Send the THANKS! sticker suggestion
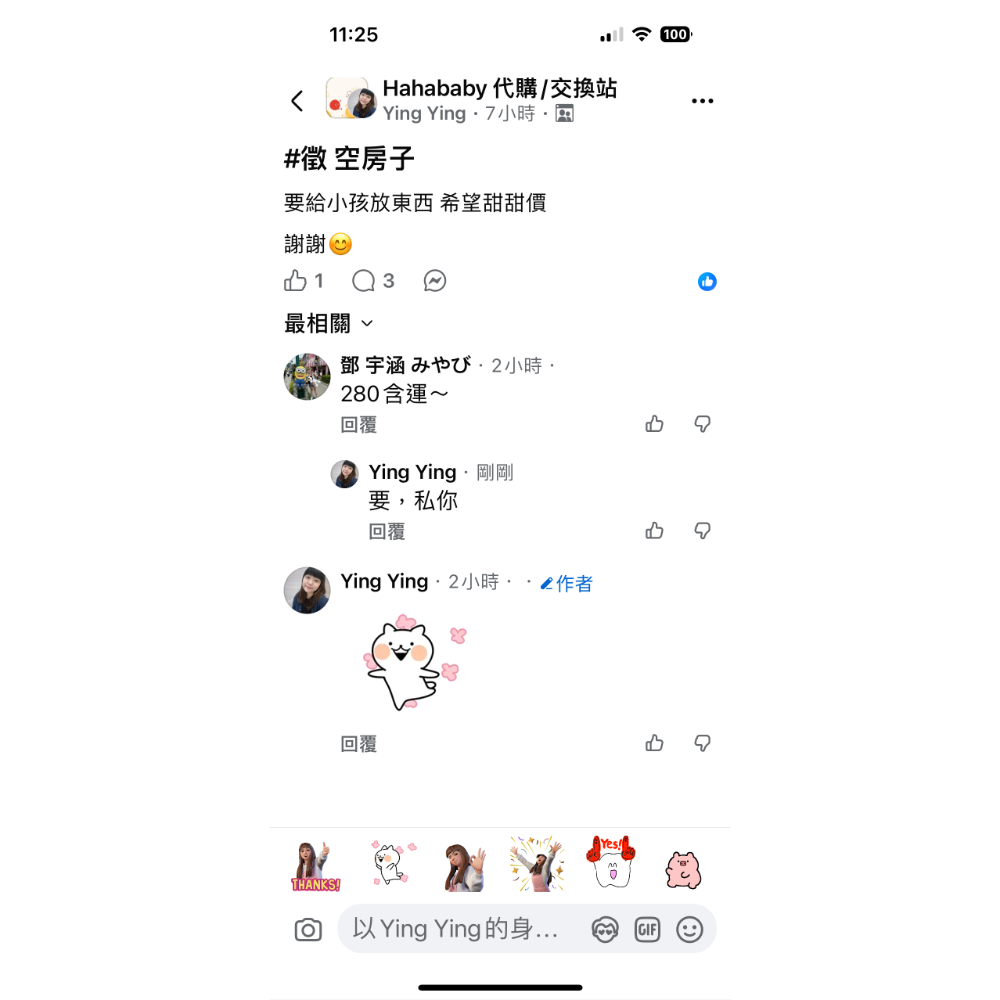Image resolution: width=1000 pixels, height=1000 pixels. tap(315, 866)
